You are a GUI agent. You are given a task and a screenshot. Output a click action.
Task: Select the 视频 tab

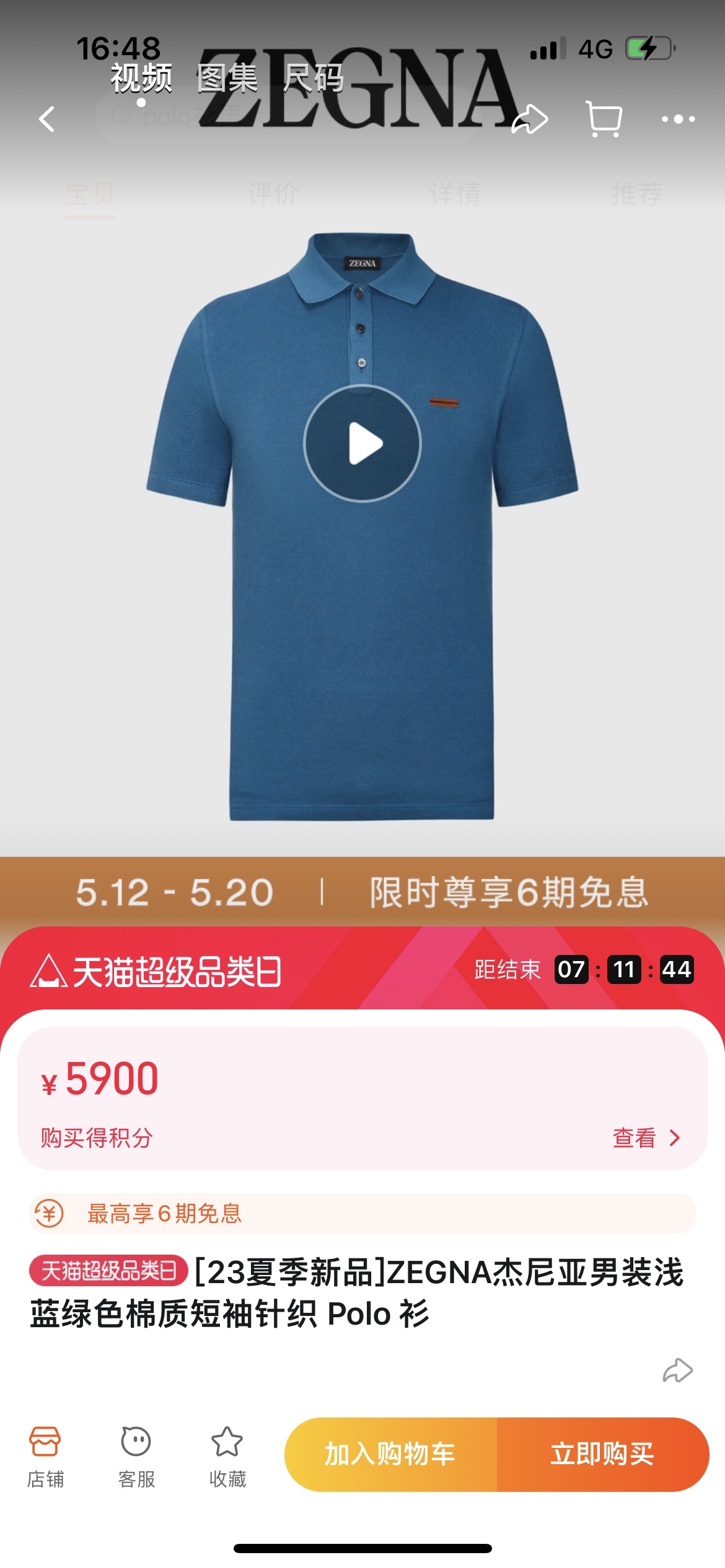(x=141, y=79)
